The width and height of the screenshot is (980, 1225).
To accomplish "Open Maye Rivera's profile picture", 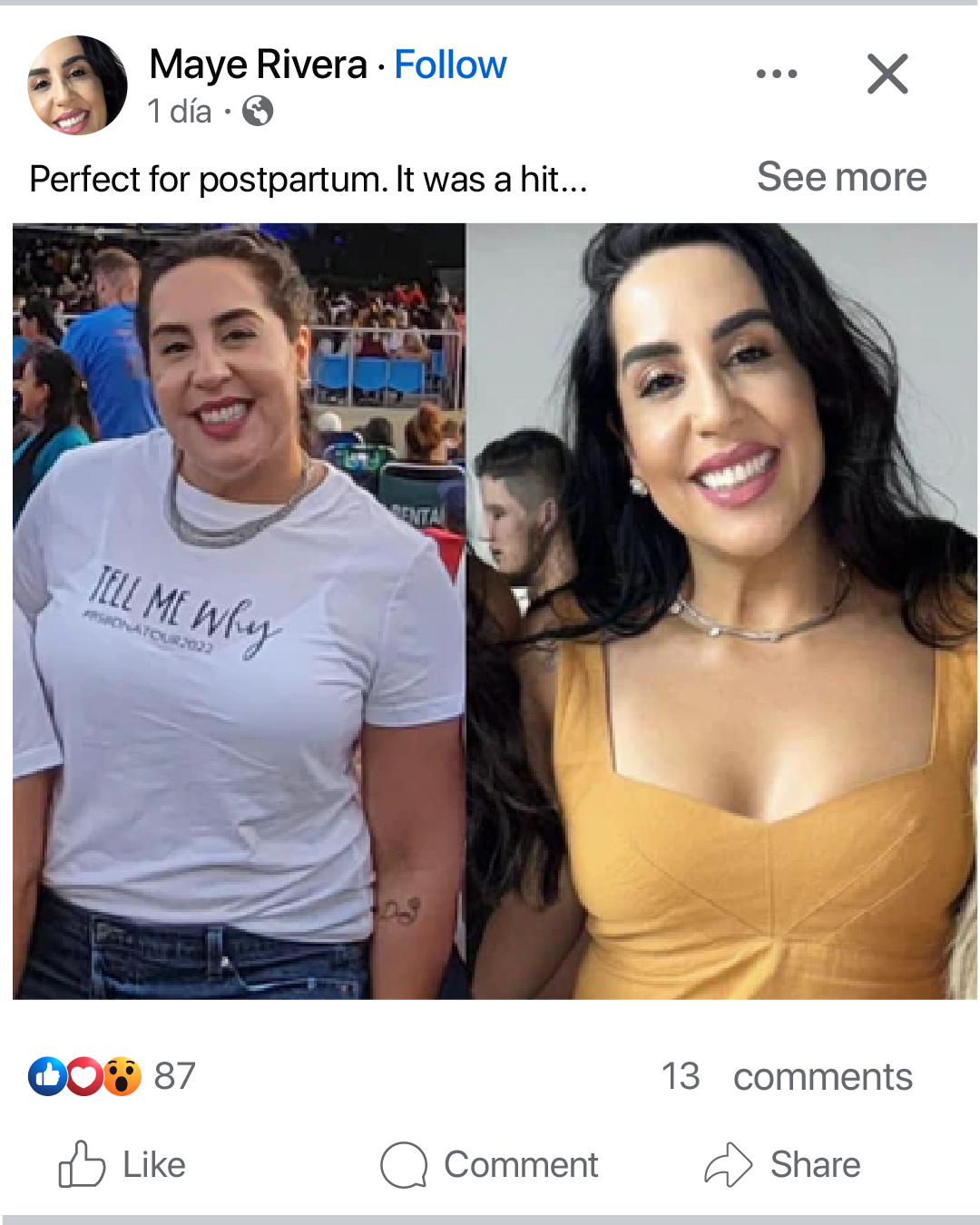I will [x=77, y=85].
